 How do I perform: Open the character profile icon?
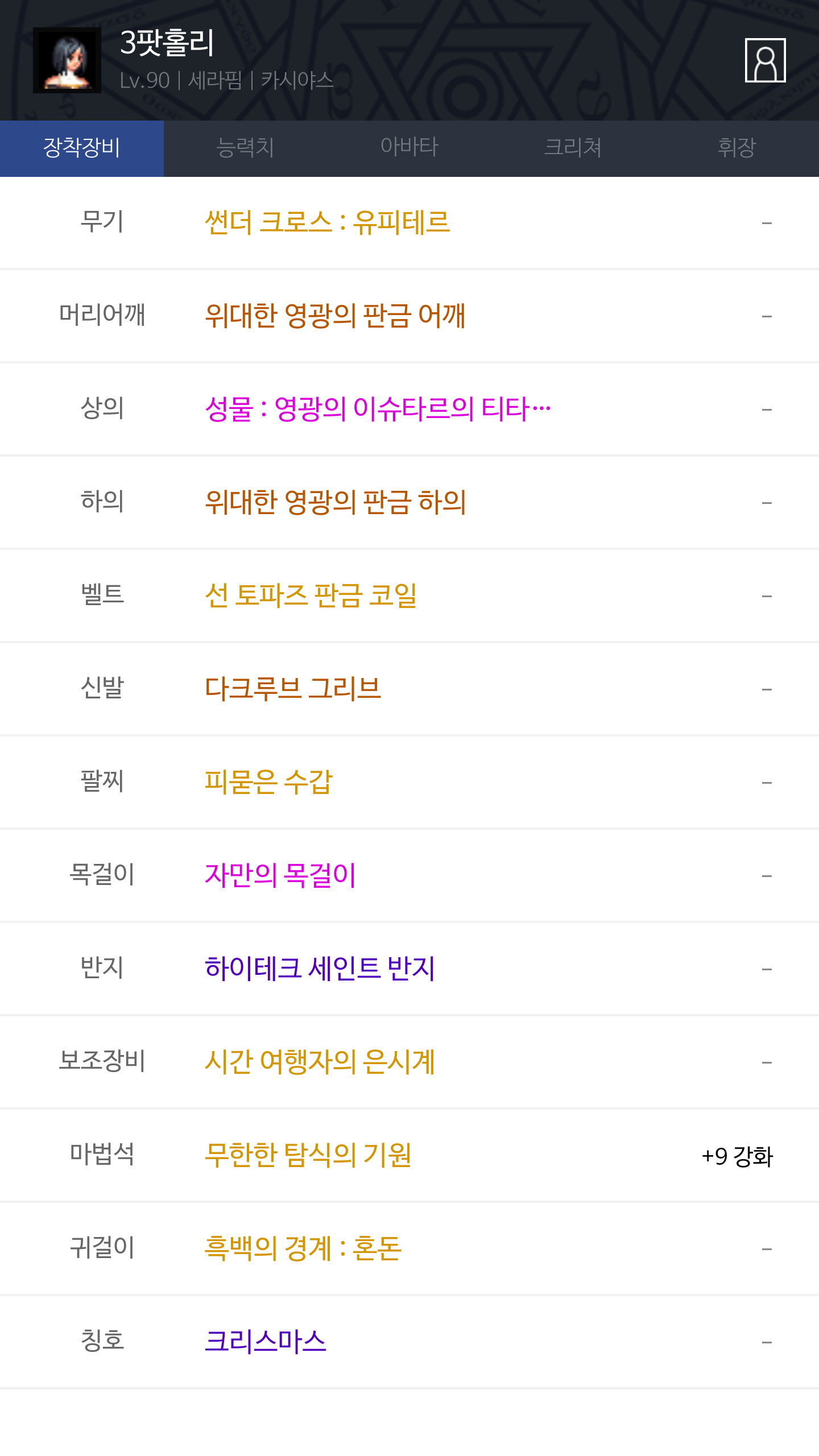click(765, 60)
